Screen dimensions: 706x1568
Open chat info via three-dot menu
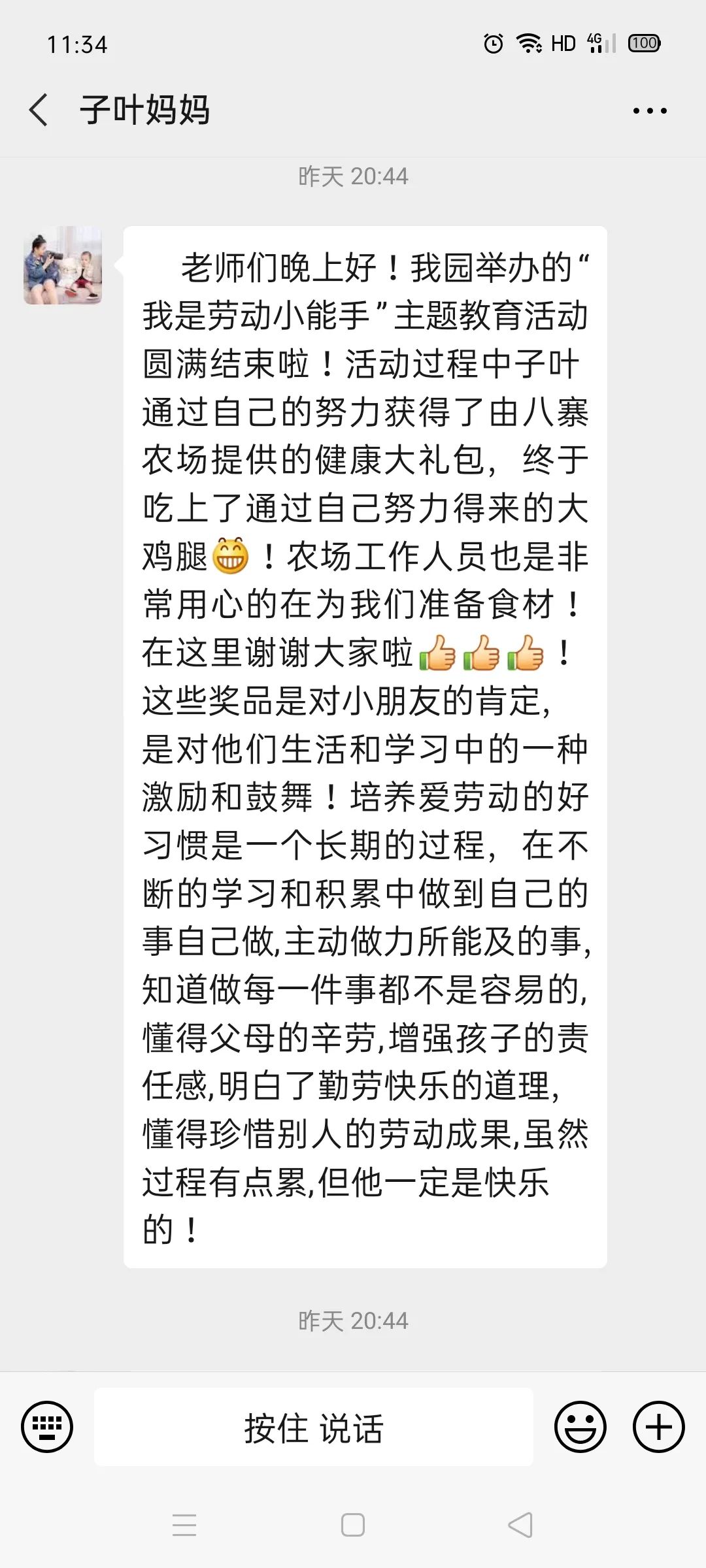coord(649,111)
